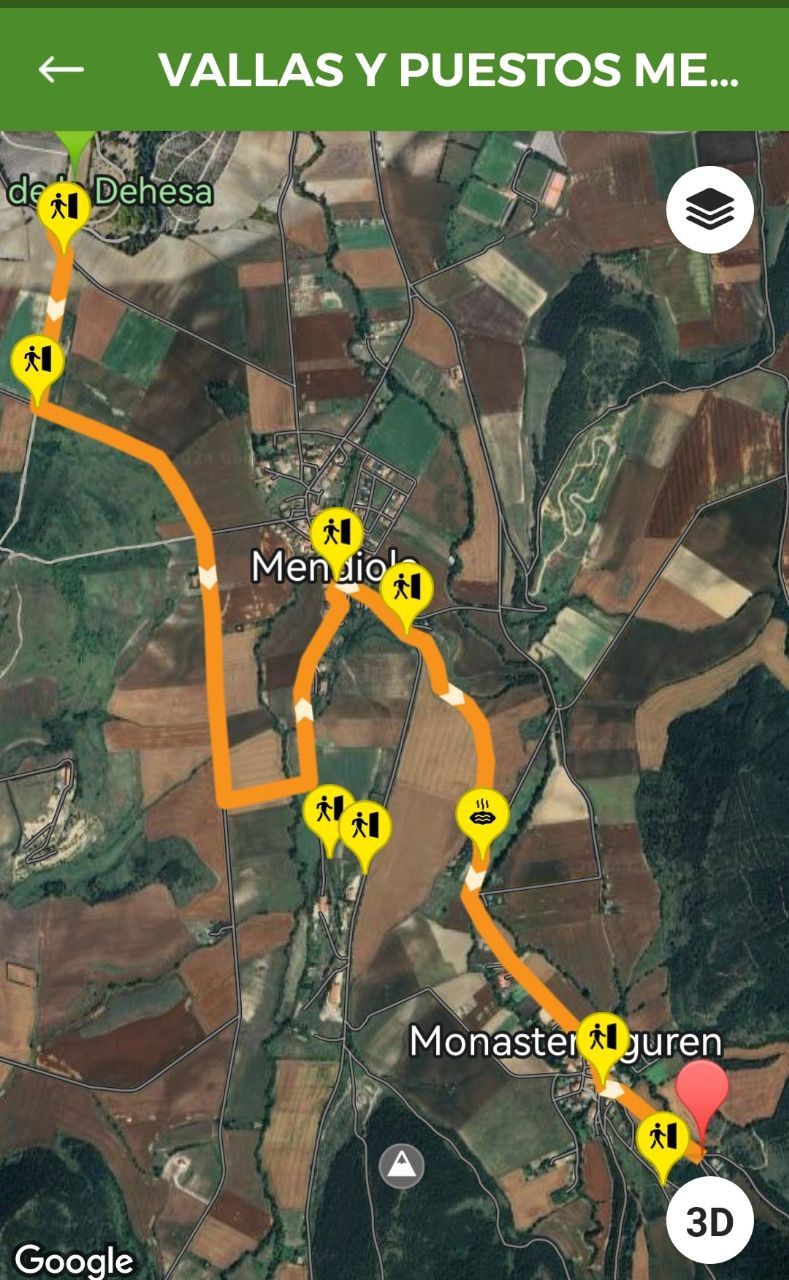The width and height of the screenshot is (789, 1280).
Task: Tap the red route end pin
Action: pos(702,1093)
